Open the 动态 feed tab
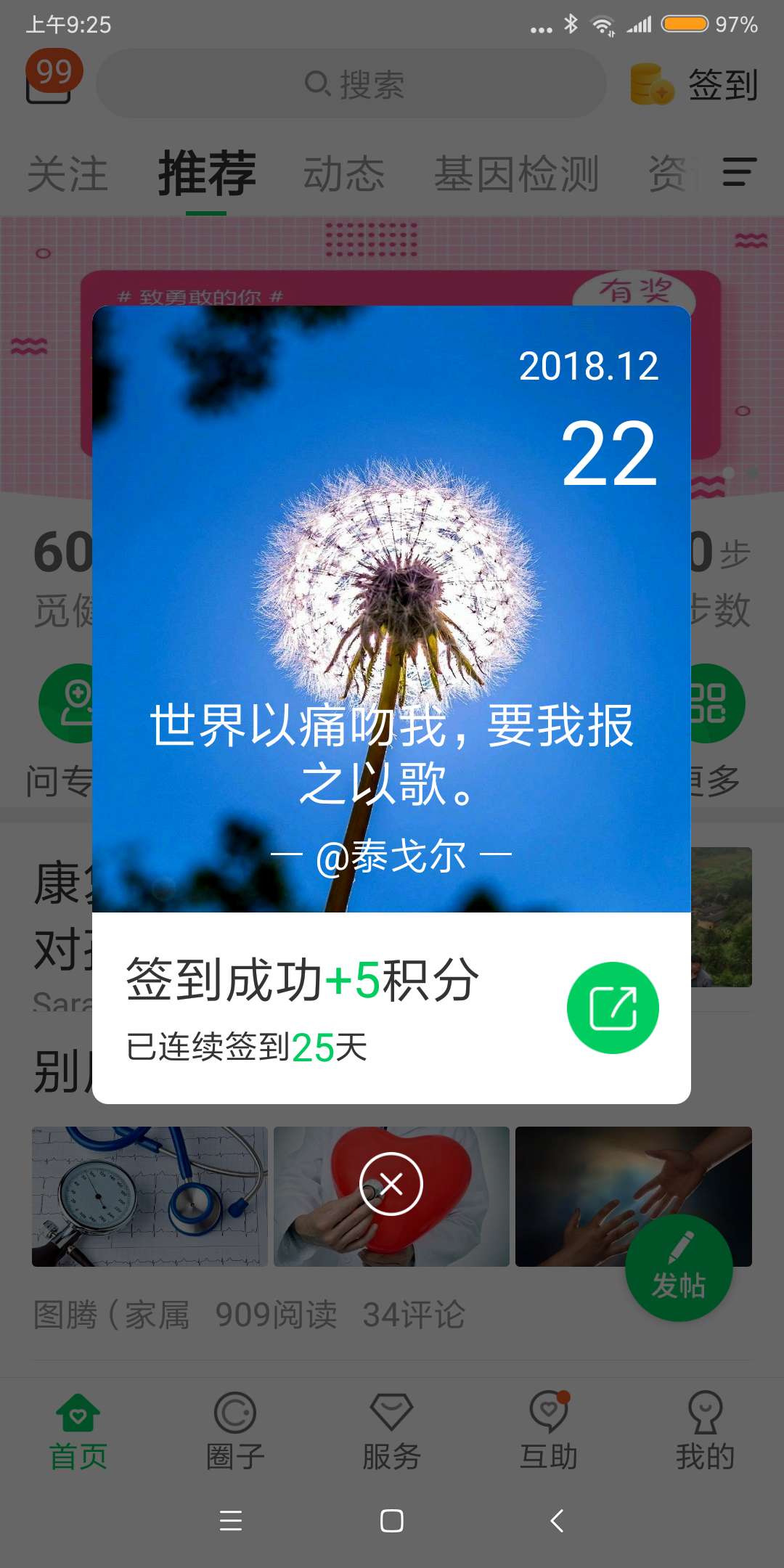 click(x=344, y=174)
